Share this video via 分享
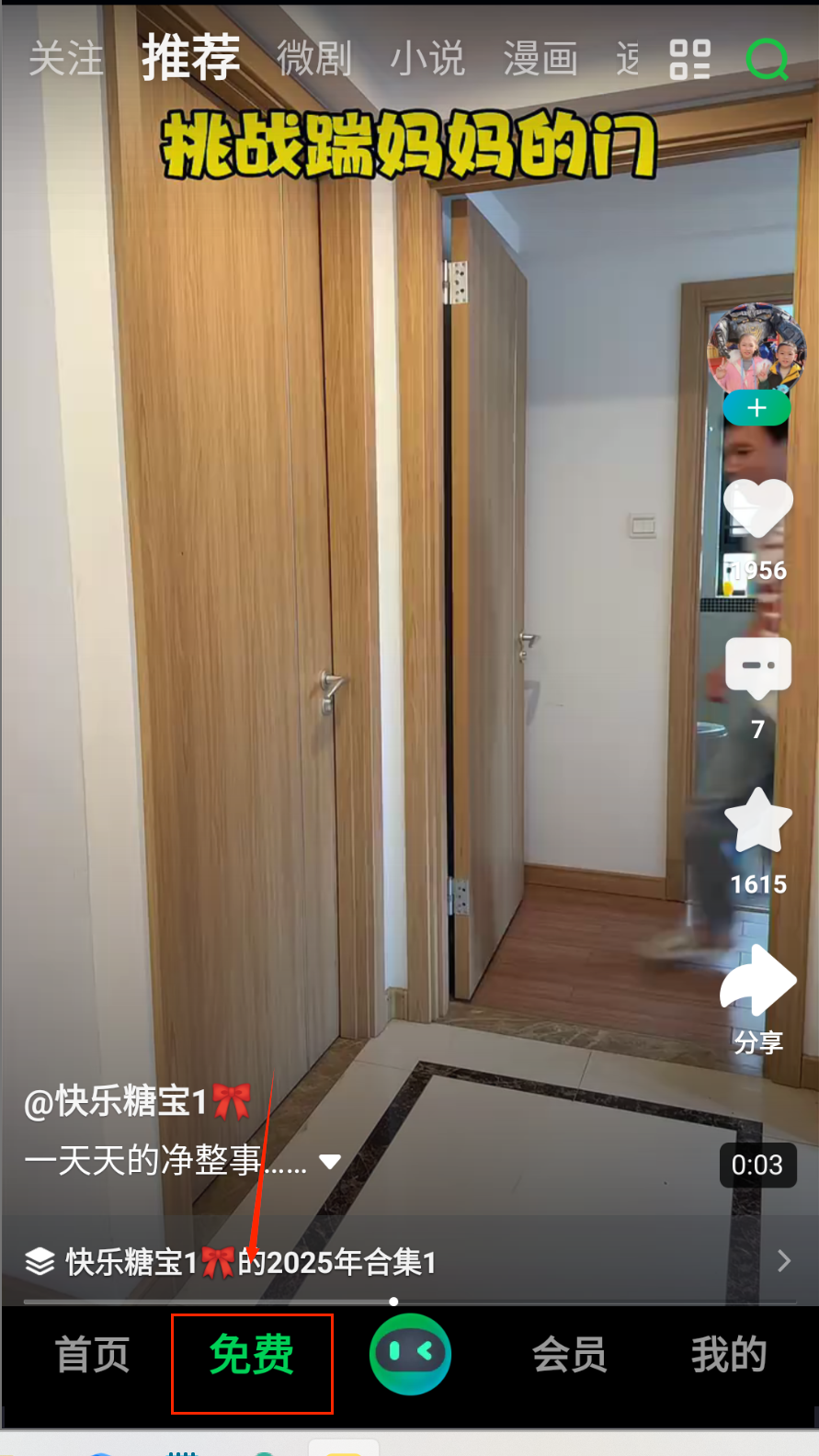Image resolution: width=819 pixels, height=1456 pixels. coord(757,984)
